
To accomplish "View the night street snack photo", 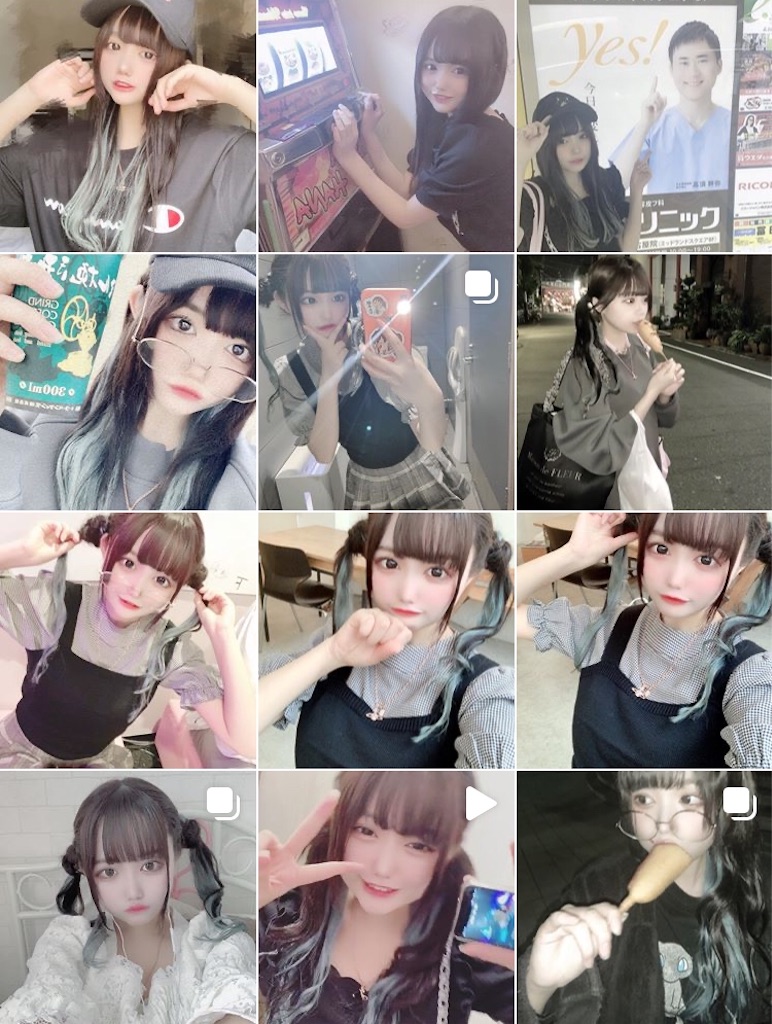I will [x=644, y=382].
